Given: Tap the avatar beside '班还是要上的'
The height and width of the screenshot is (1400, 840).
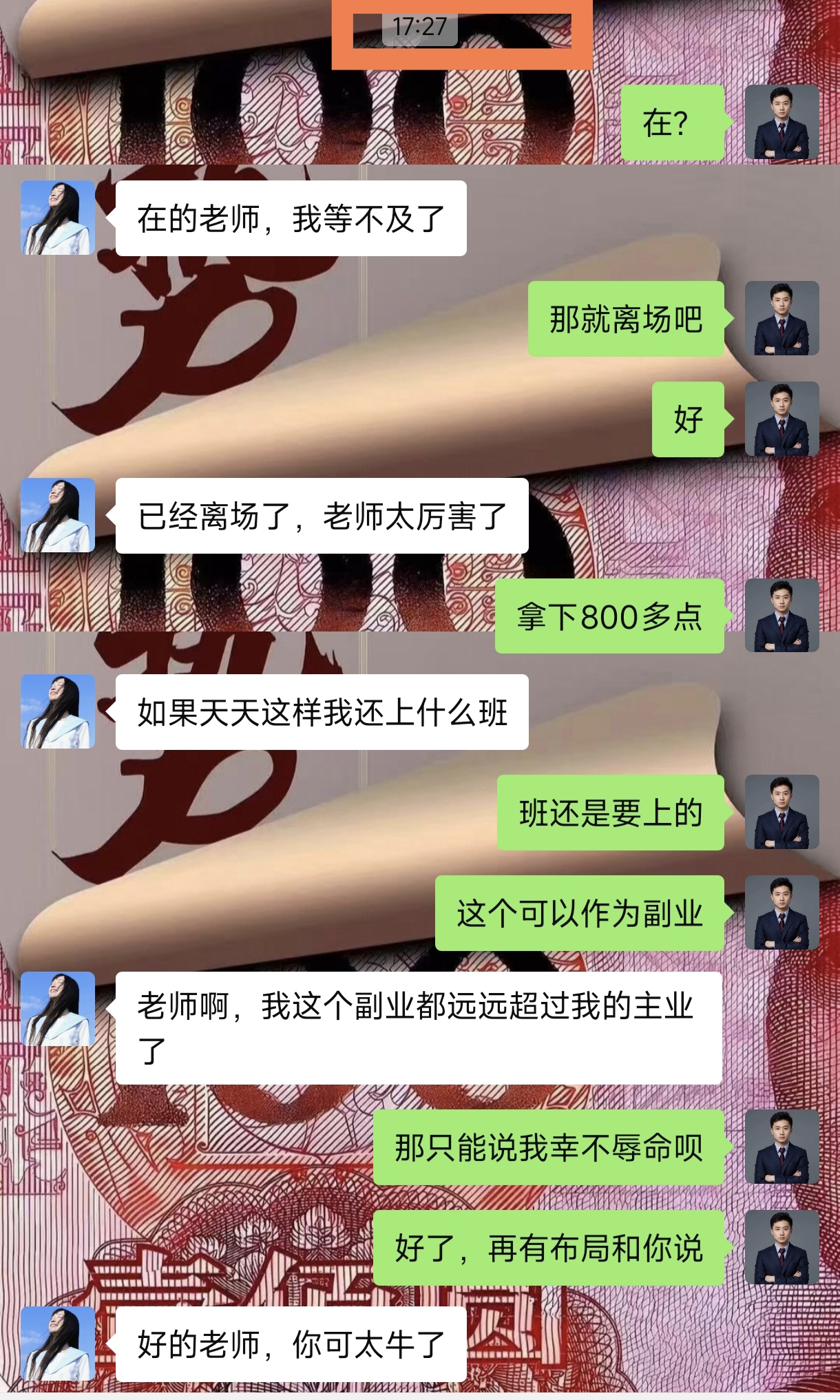Looking at the screenshot, I should 781,812.
